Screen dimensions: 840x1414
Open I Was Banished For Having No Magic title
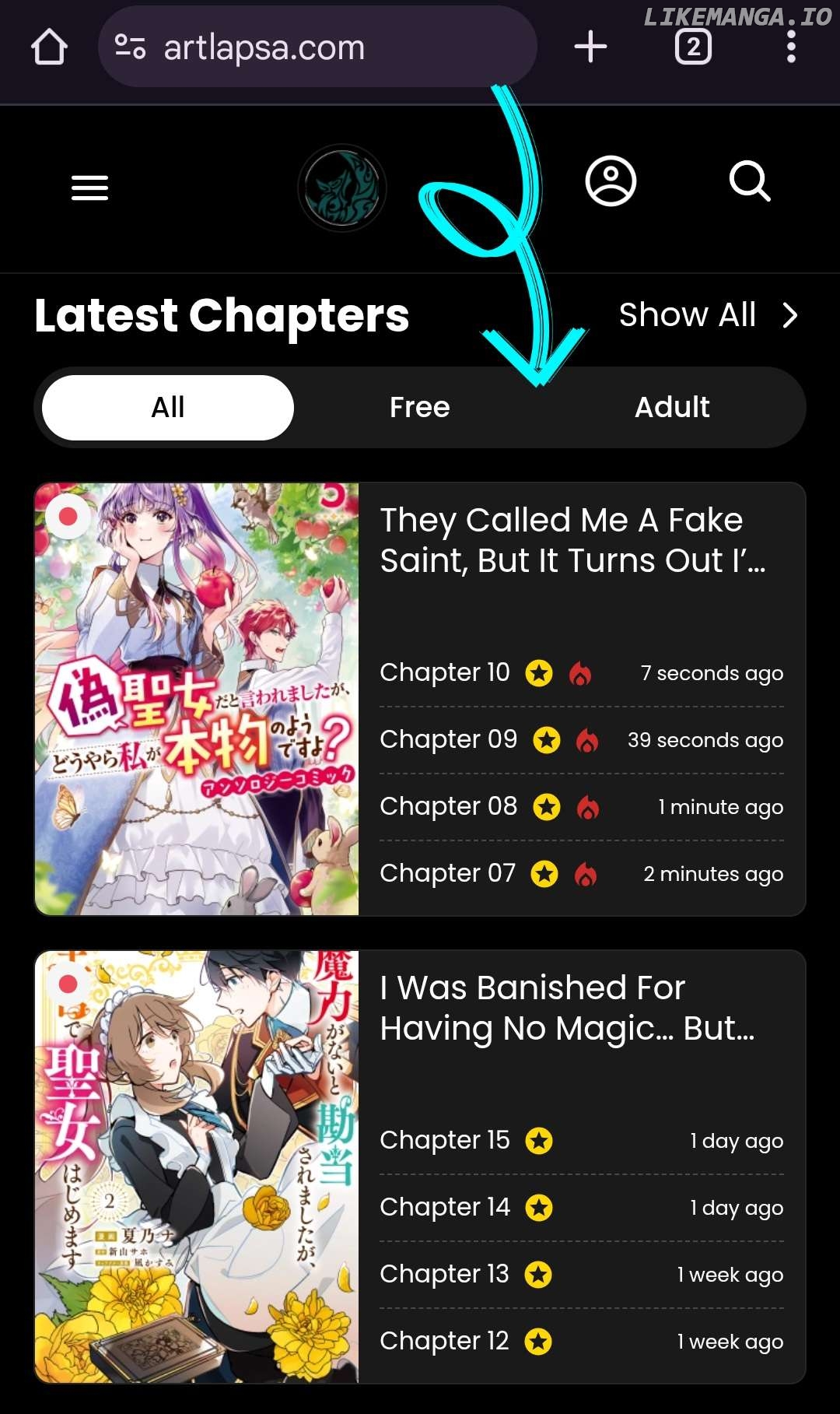[x=567, y=1008]
